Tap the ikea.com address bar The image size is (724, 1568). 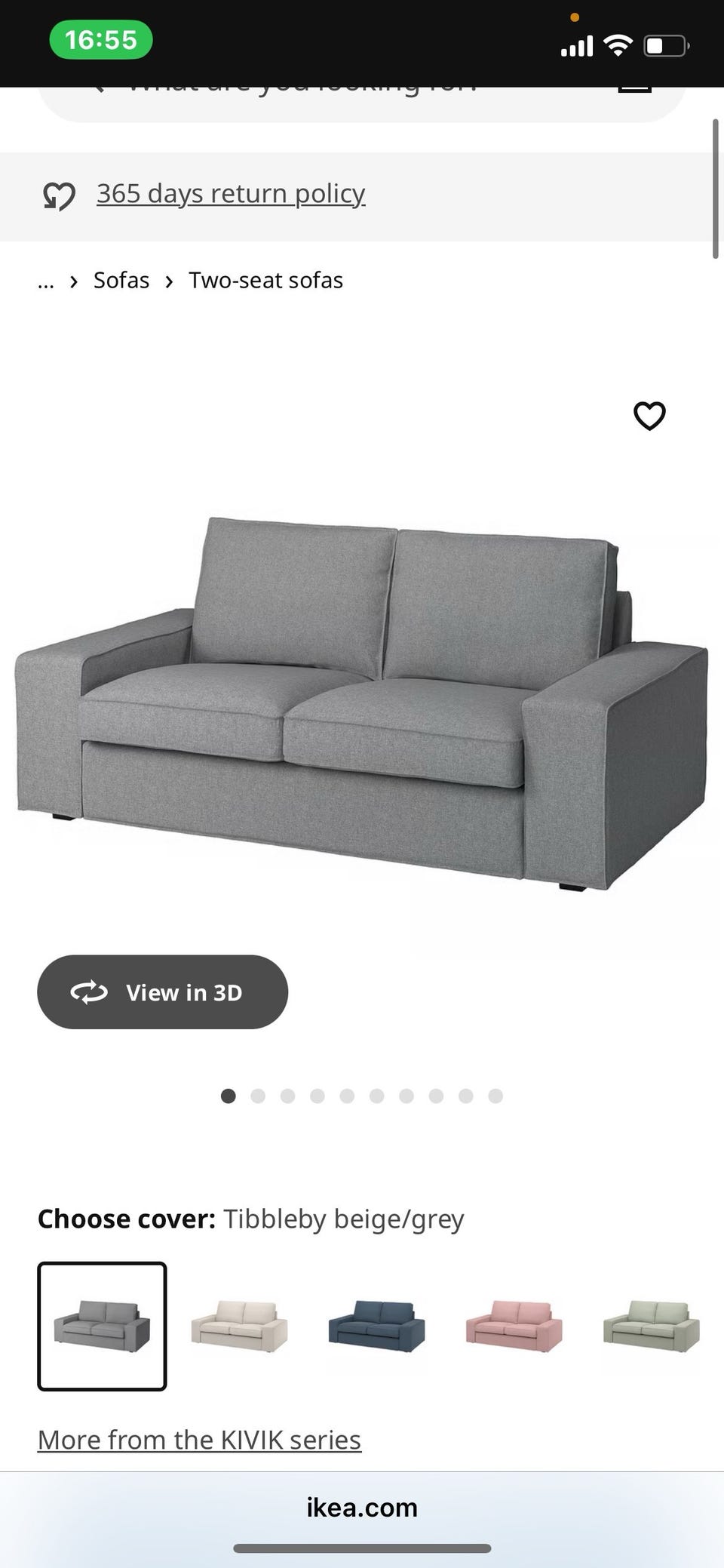pyautogui.click(x=362, y=1508)
